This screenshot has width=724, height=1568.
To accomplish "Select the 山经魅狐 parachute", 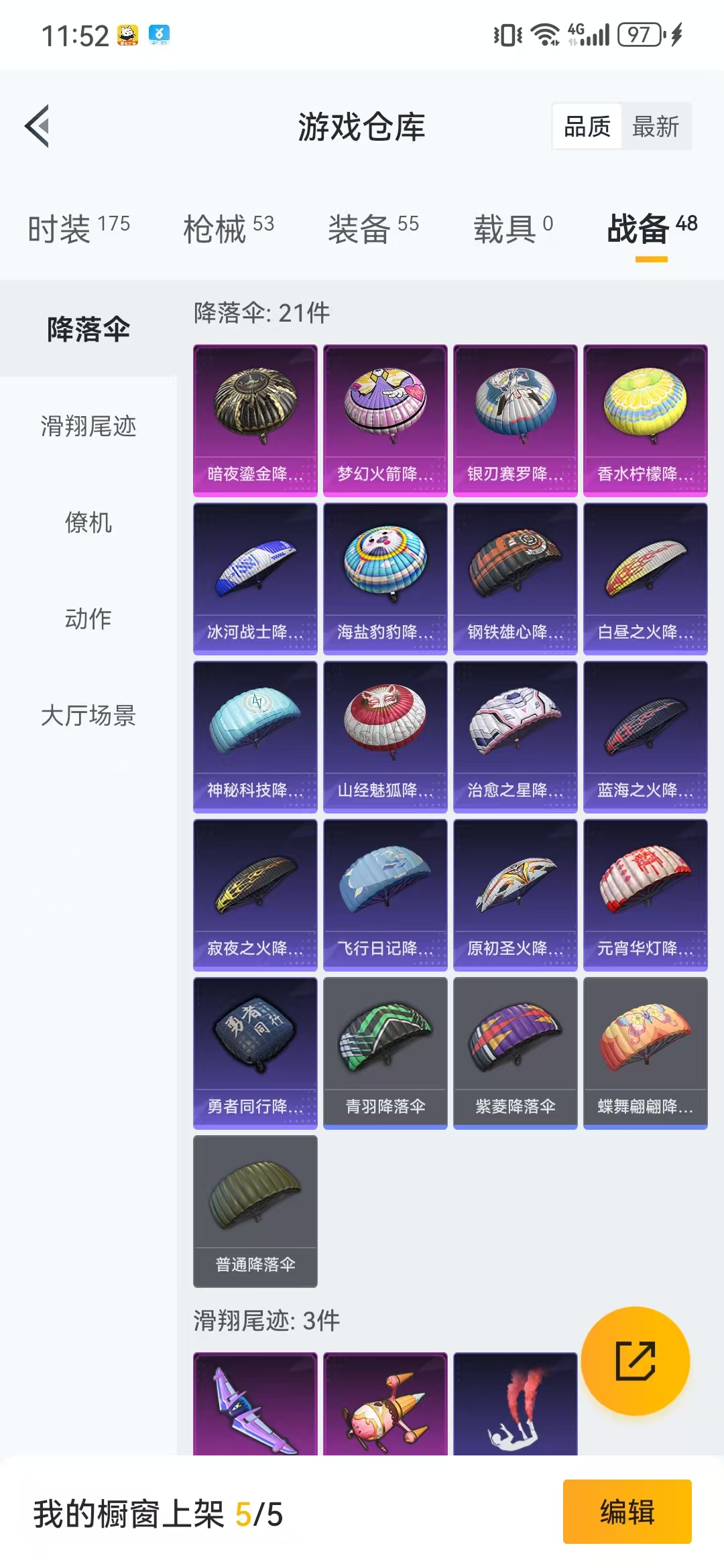I will 385,737.
